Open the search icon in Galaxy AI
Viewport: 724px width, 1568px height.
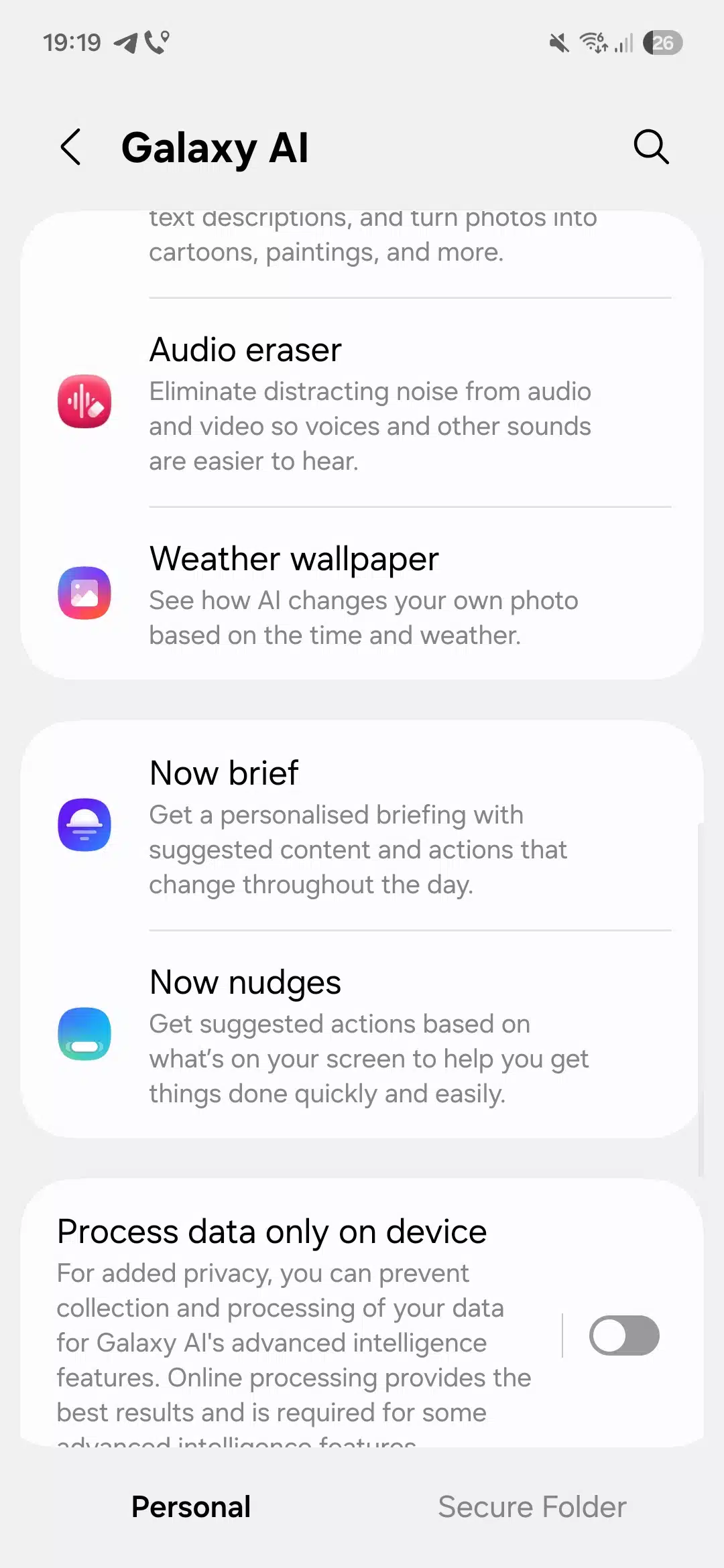tap(651, 147)
